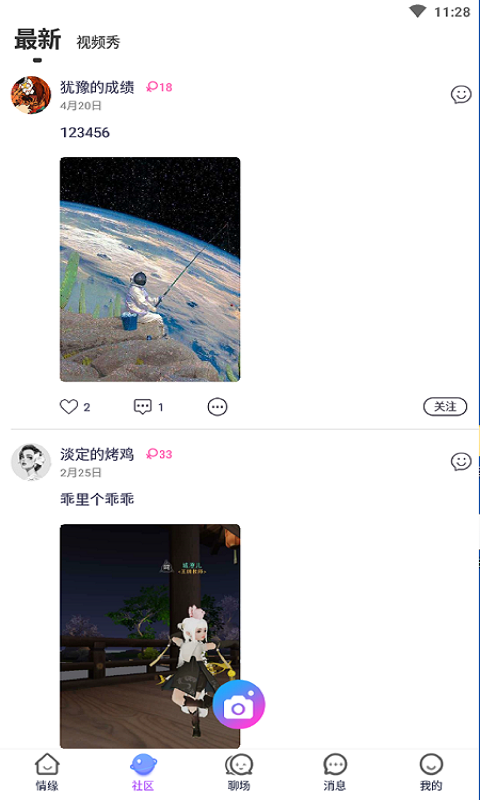480x800 pixels.
Task: Switch to the 消息 tab
Action: [335, 772]
